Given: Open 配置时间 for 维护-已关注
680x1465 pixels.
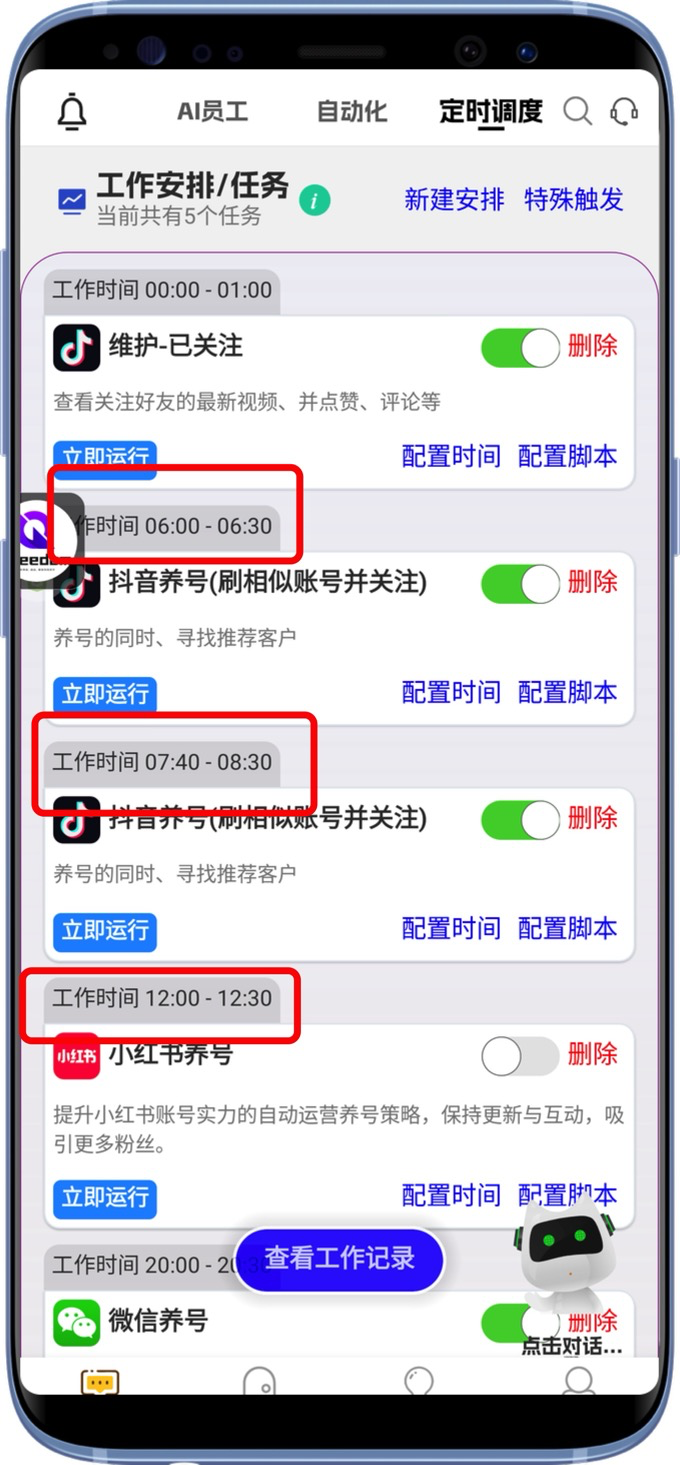Looking at the screenshot, I should pyautogui.click(x=451, y=456).
